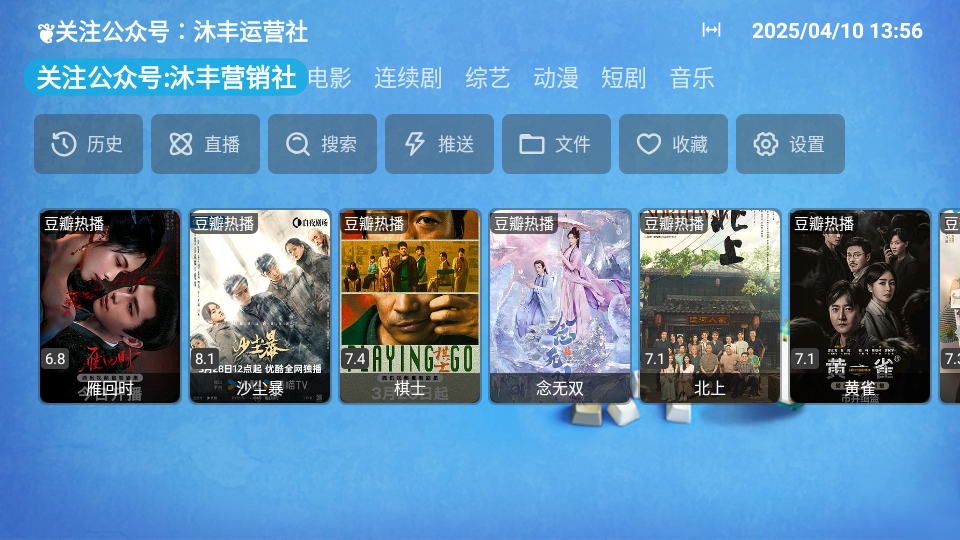Switch to the 电影 tab
Screen dimensions: 960x540
330,78
